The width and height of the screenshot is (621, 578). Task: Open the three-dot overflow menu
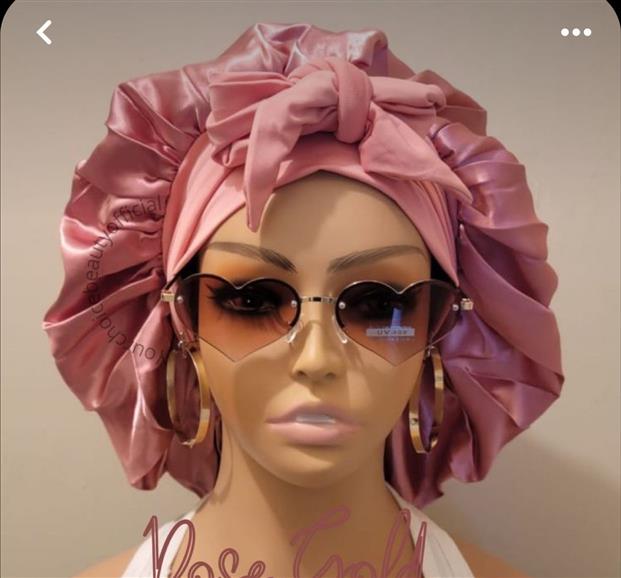pyautogui.click(x=576, y=32)
